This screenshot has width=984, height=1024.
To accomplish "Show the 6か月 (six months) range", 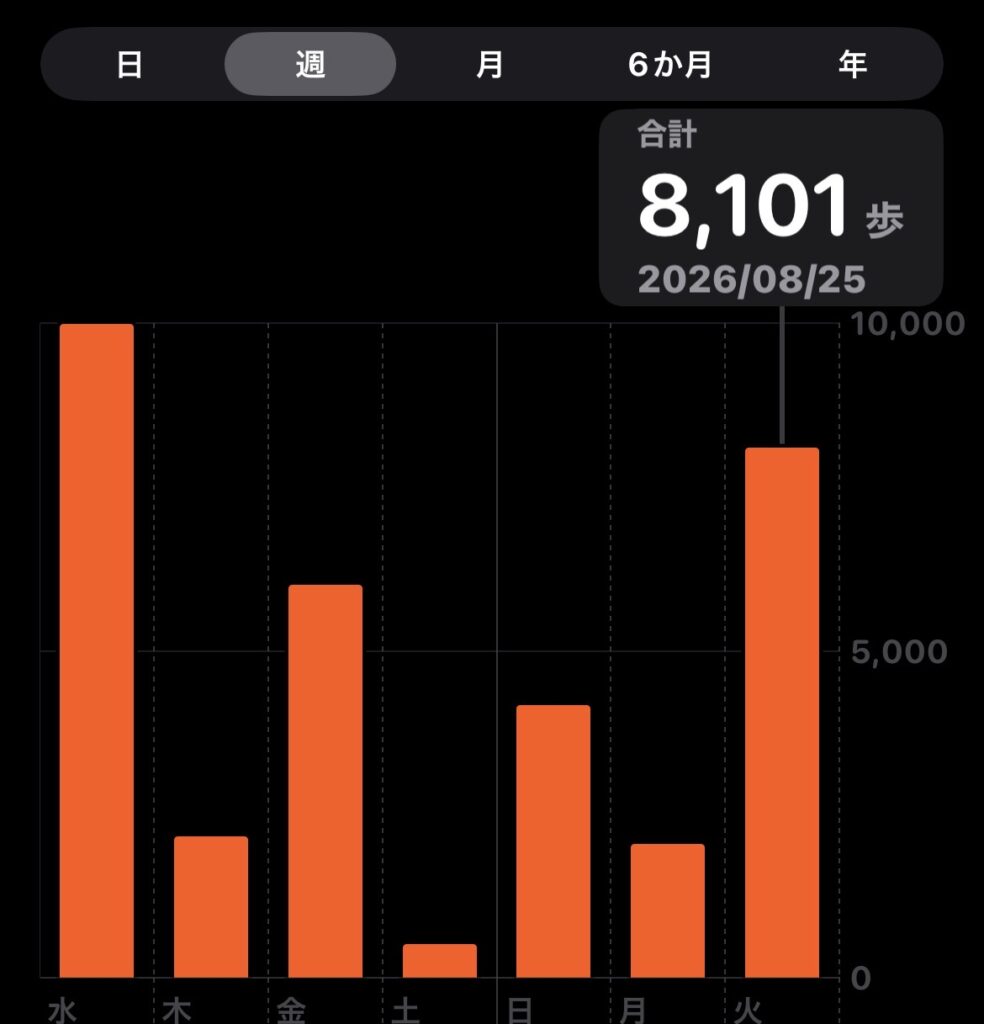I will pos(670,65).
